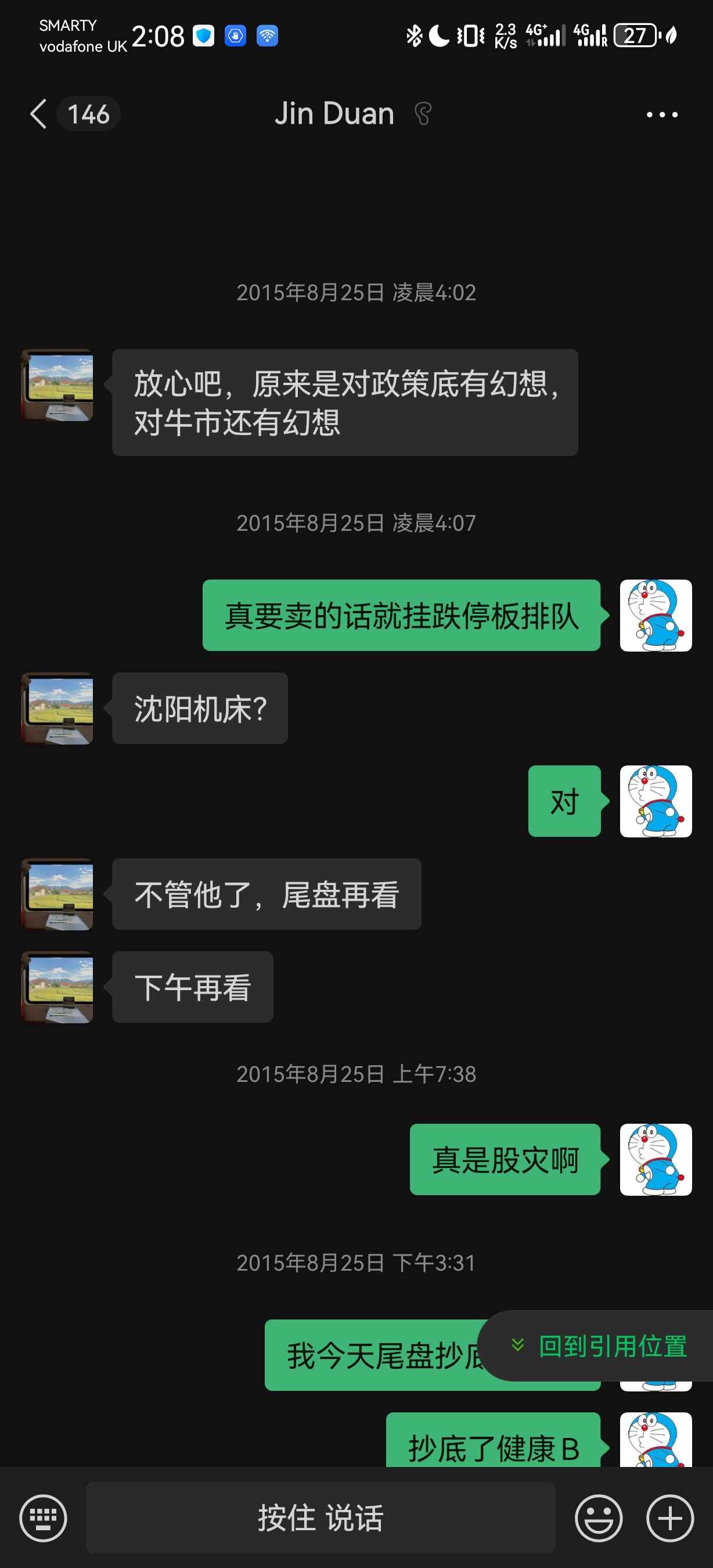This screenshot has height=1568, width=713.
Task: Open the emoji sticker panel
Action: coord(599,1517)
